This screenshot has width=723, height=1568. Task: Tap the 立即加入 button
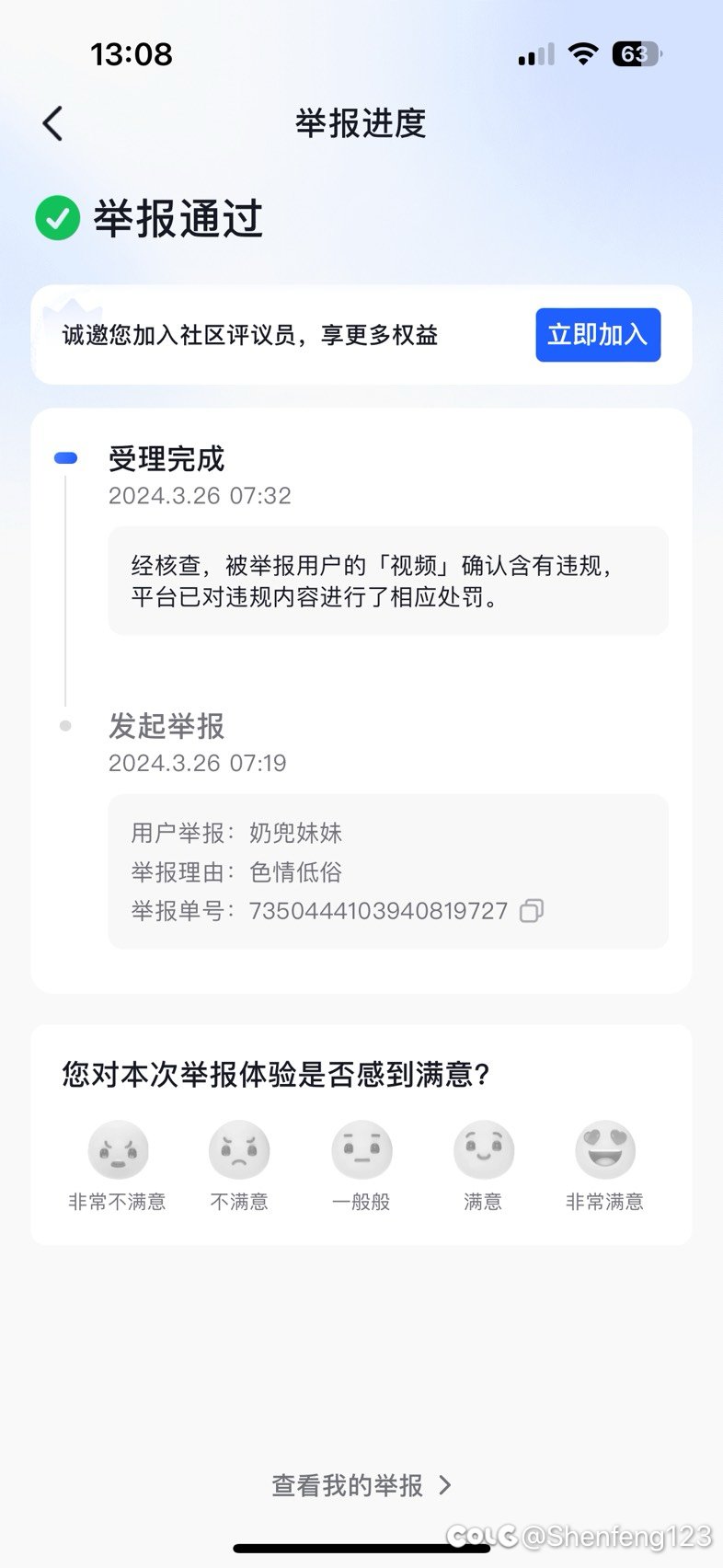click(598, 335)
